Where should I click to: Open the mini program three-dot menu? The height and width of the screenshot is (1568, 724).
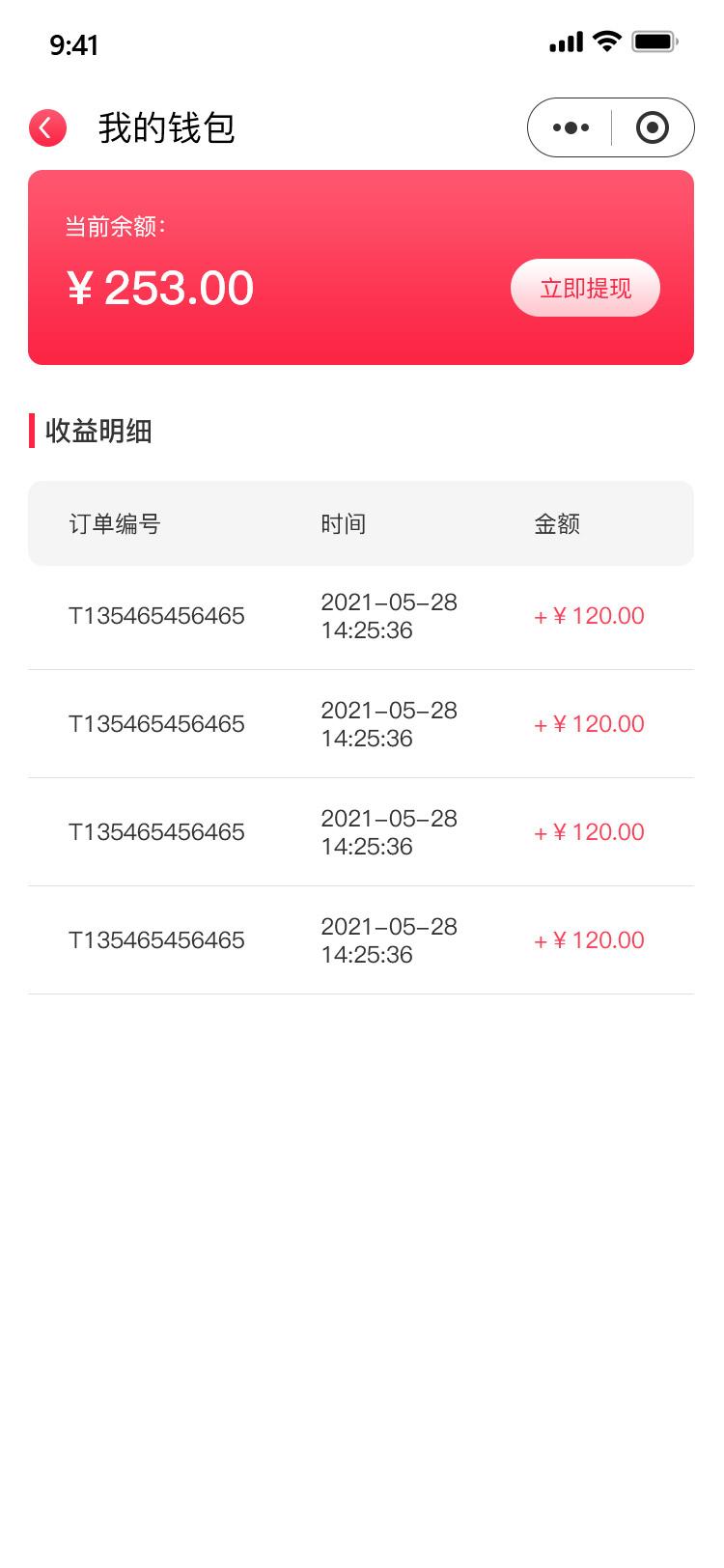coord(571,127)
